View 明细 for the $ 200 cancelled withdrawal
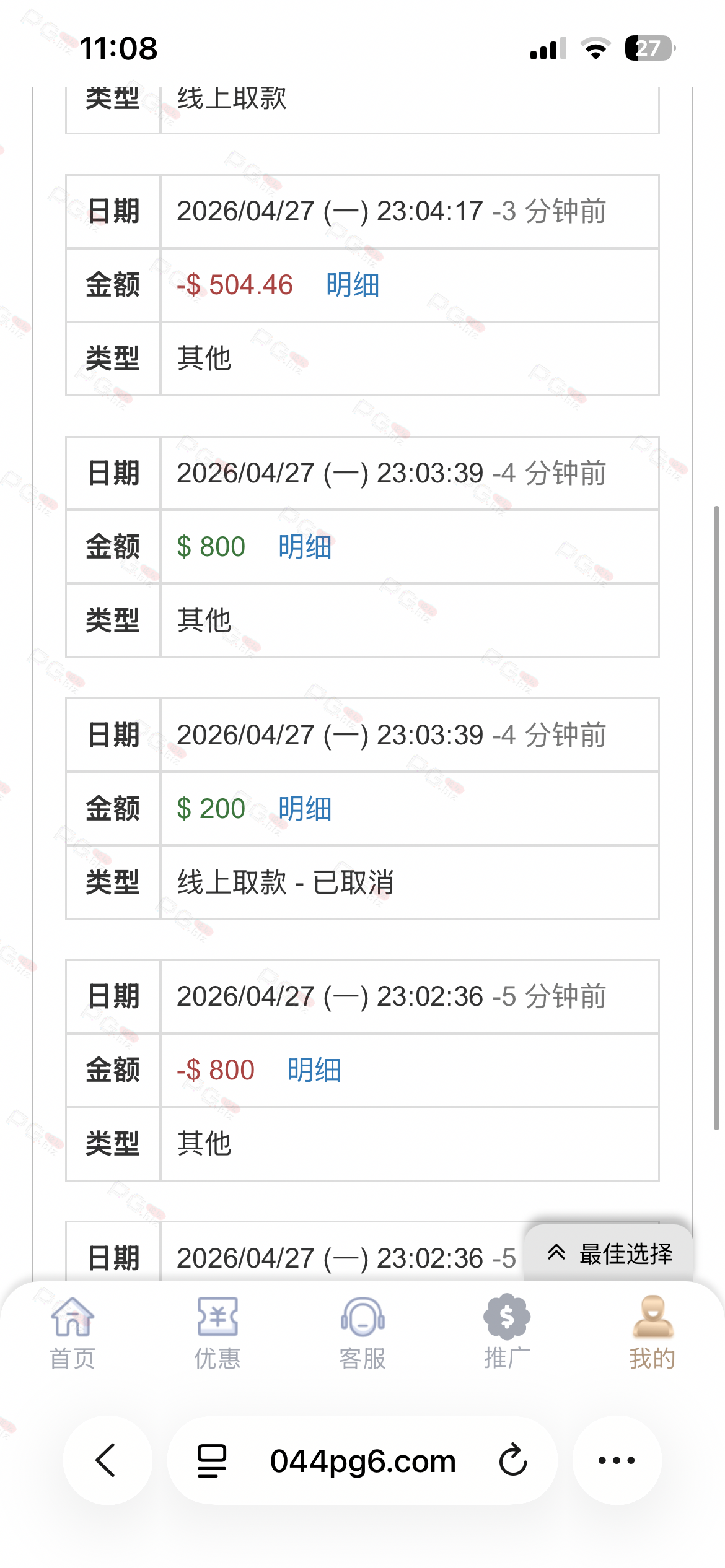 pos(304,809)
